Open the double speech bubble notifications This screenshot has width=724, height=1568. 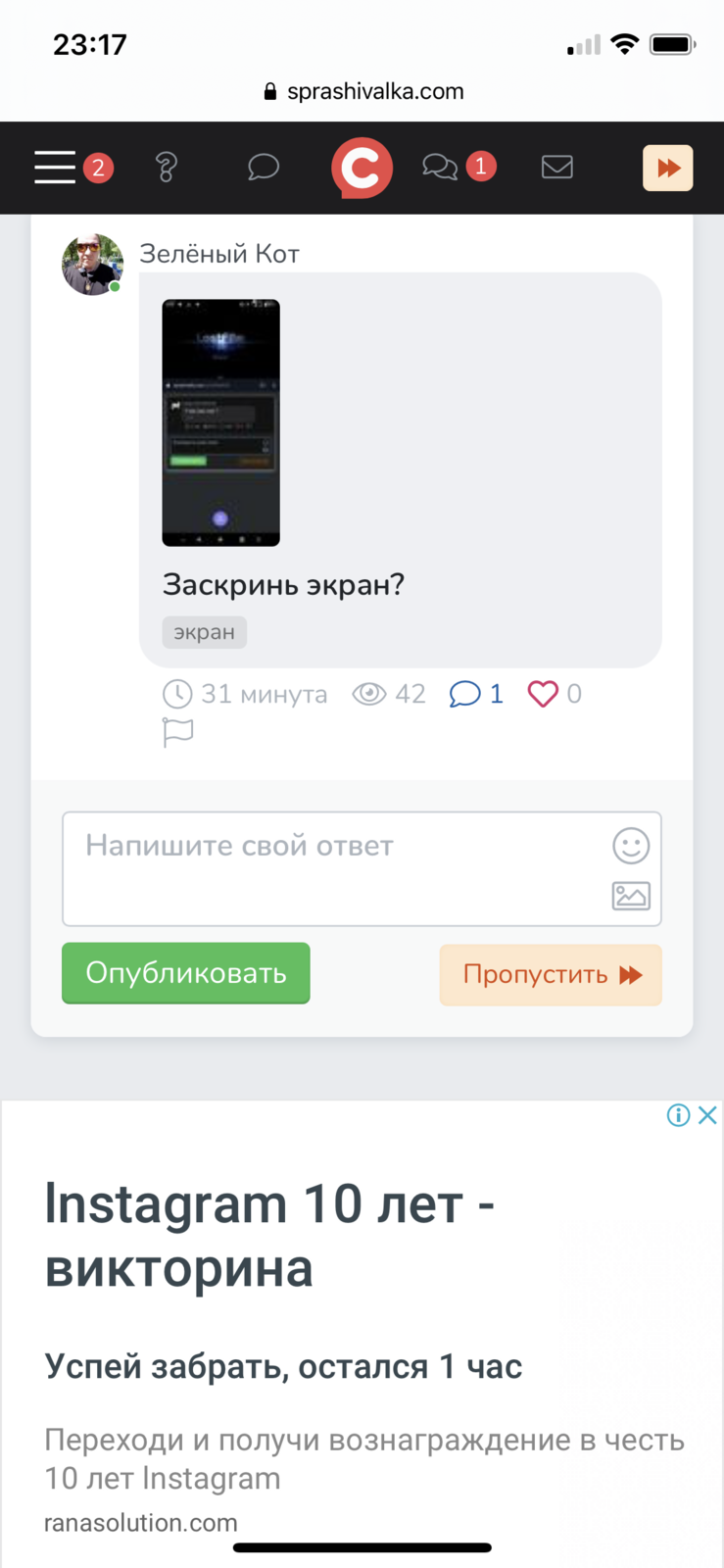pyautogui.click(x=440, y=168)
